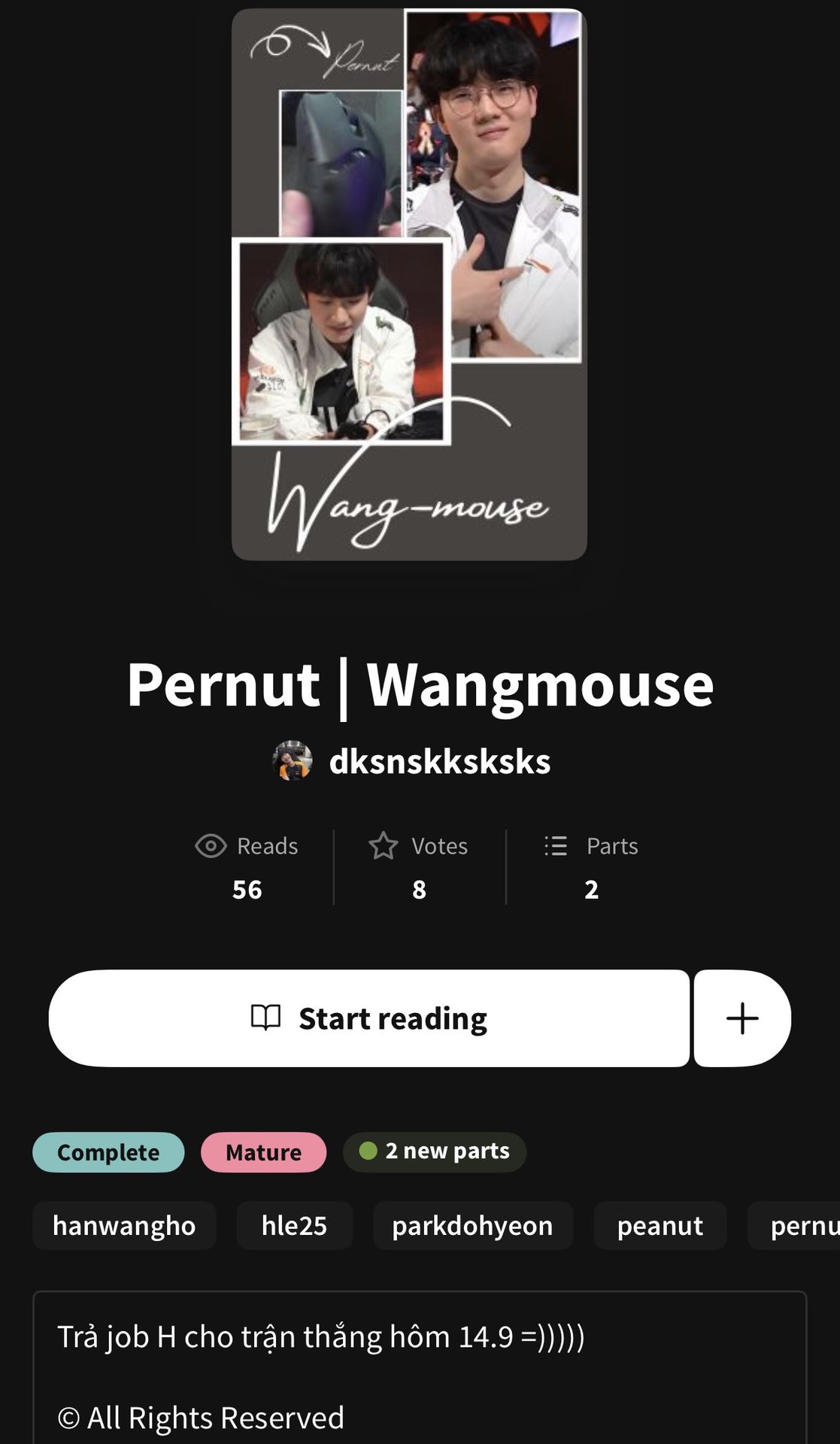Browse the parkdohyeon tag

(472, 1225)
